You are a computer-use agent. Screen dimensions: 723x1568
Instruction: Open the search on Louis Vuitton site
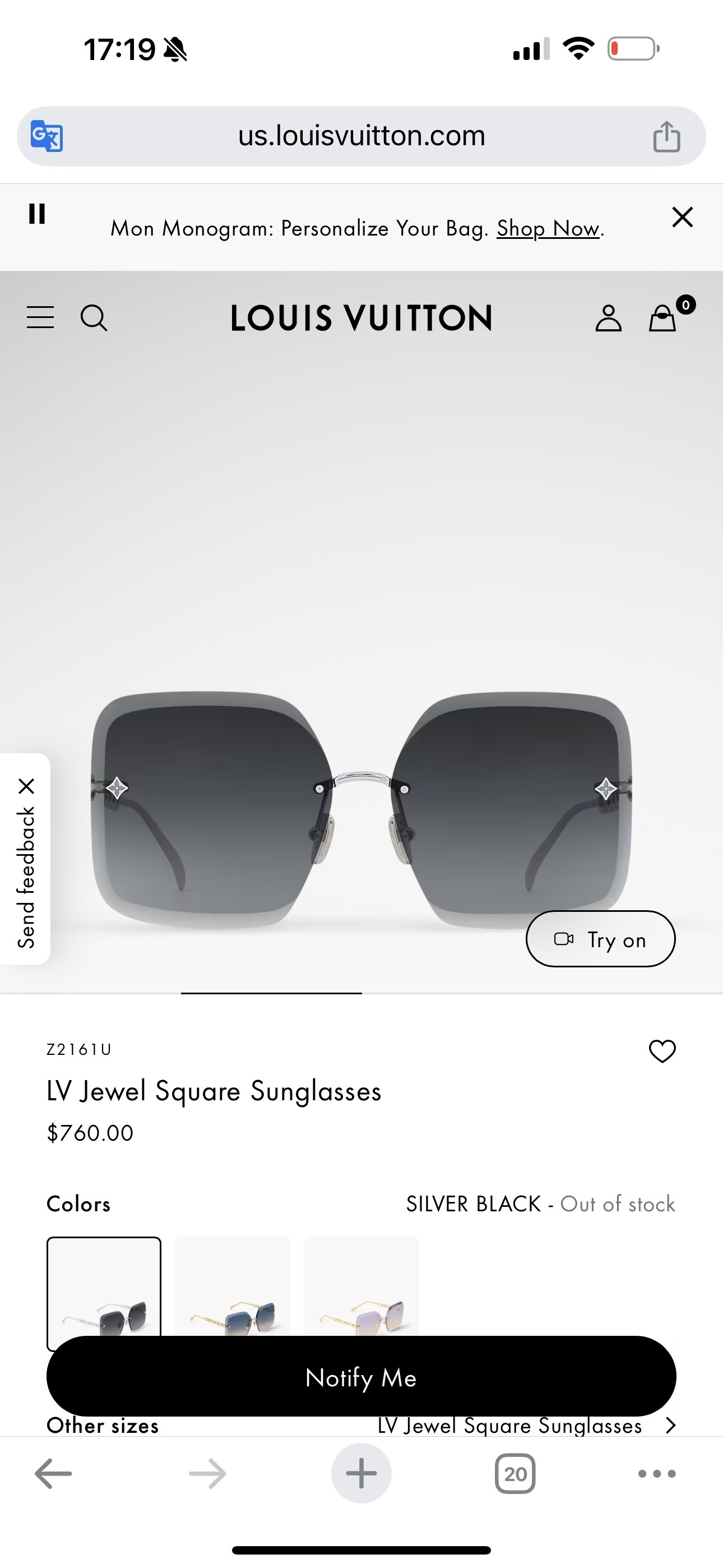pos(95,317)
